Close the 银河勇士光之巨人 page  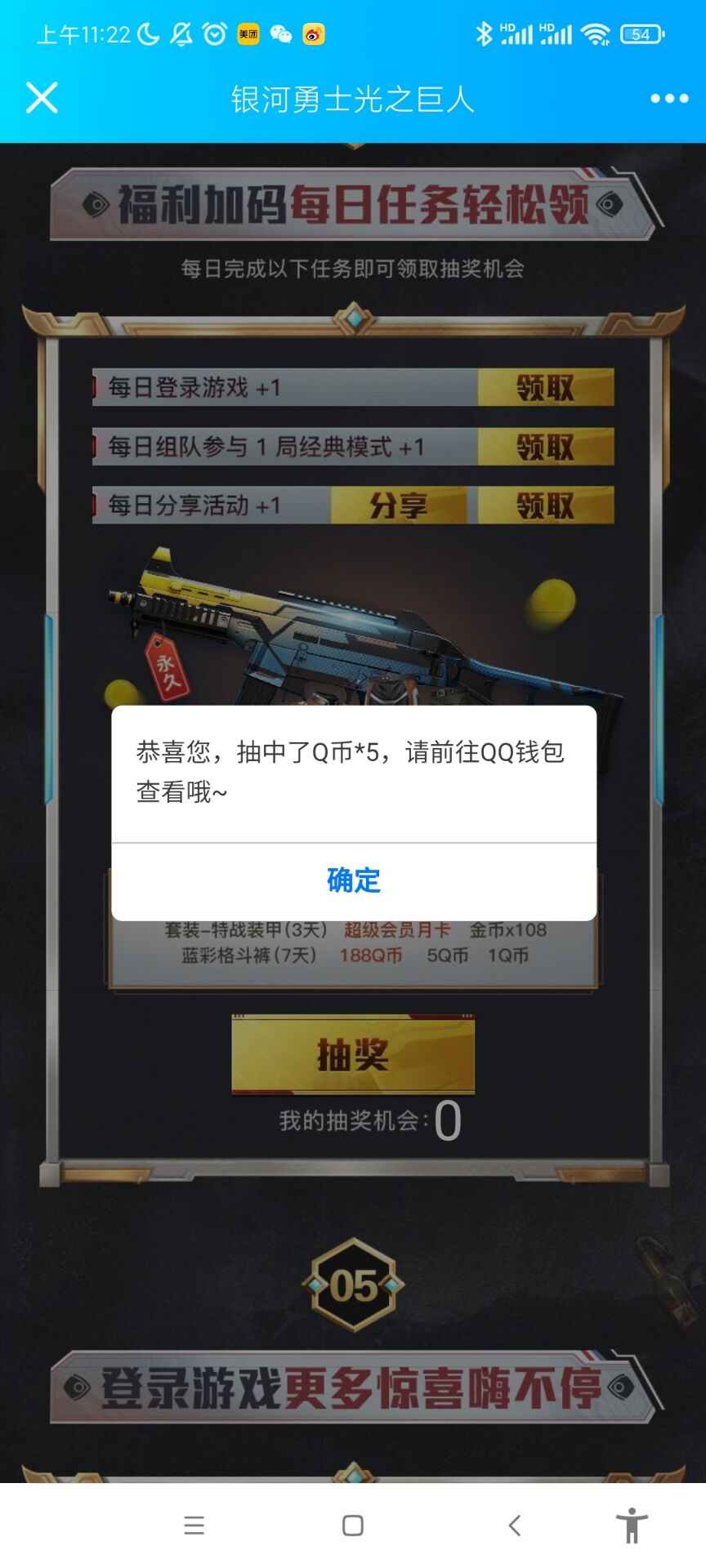pos(42,98)
